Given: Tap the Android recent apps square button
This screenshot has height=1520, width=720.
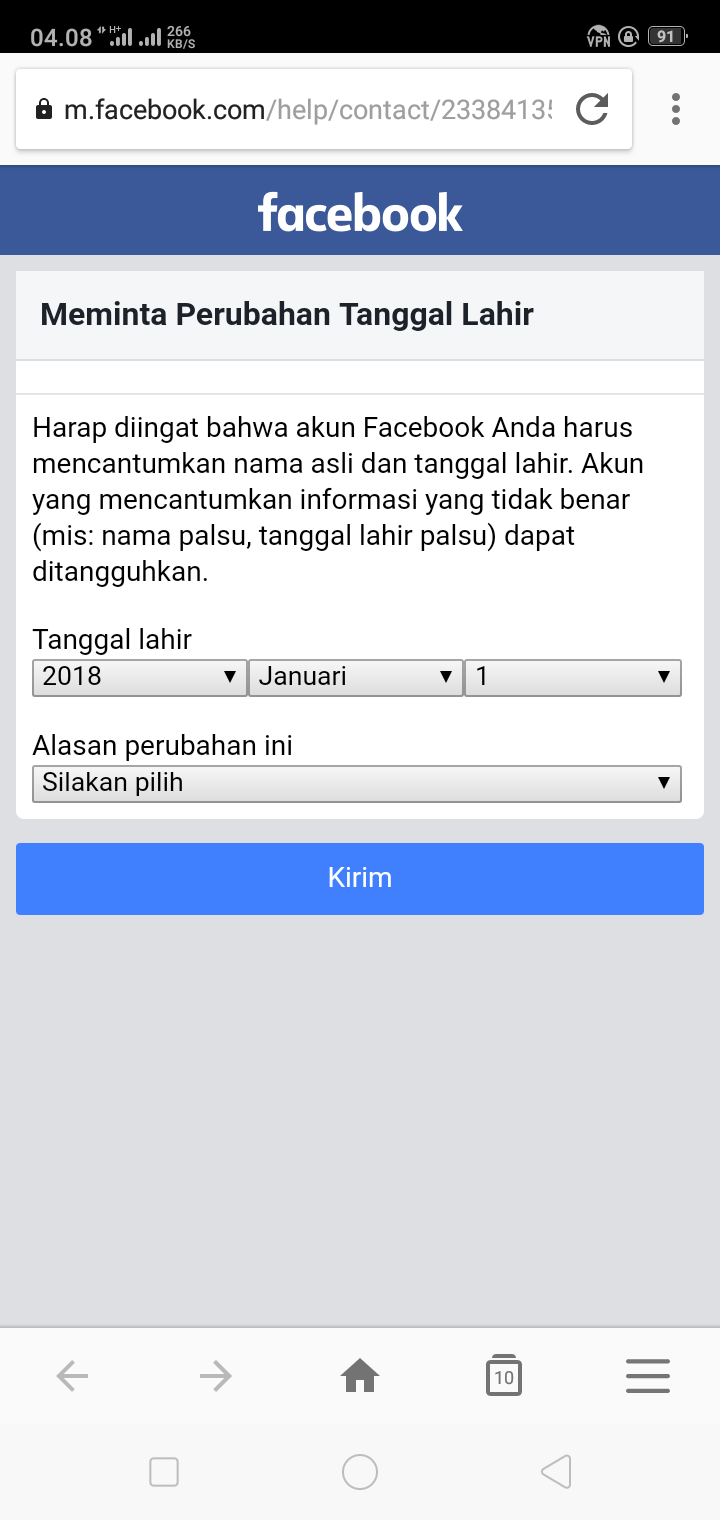Looking at the screenshot, I should [x=163, y=1471].
